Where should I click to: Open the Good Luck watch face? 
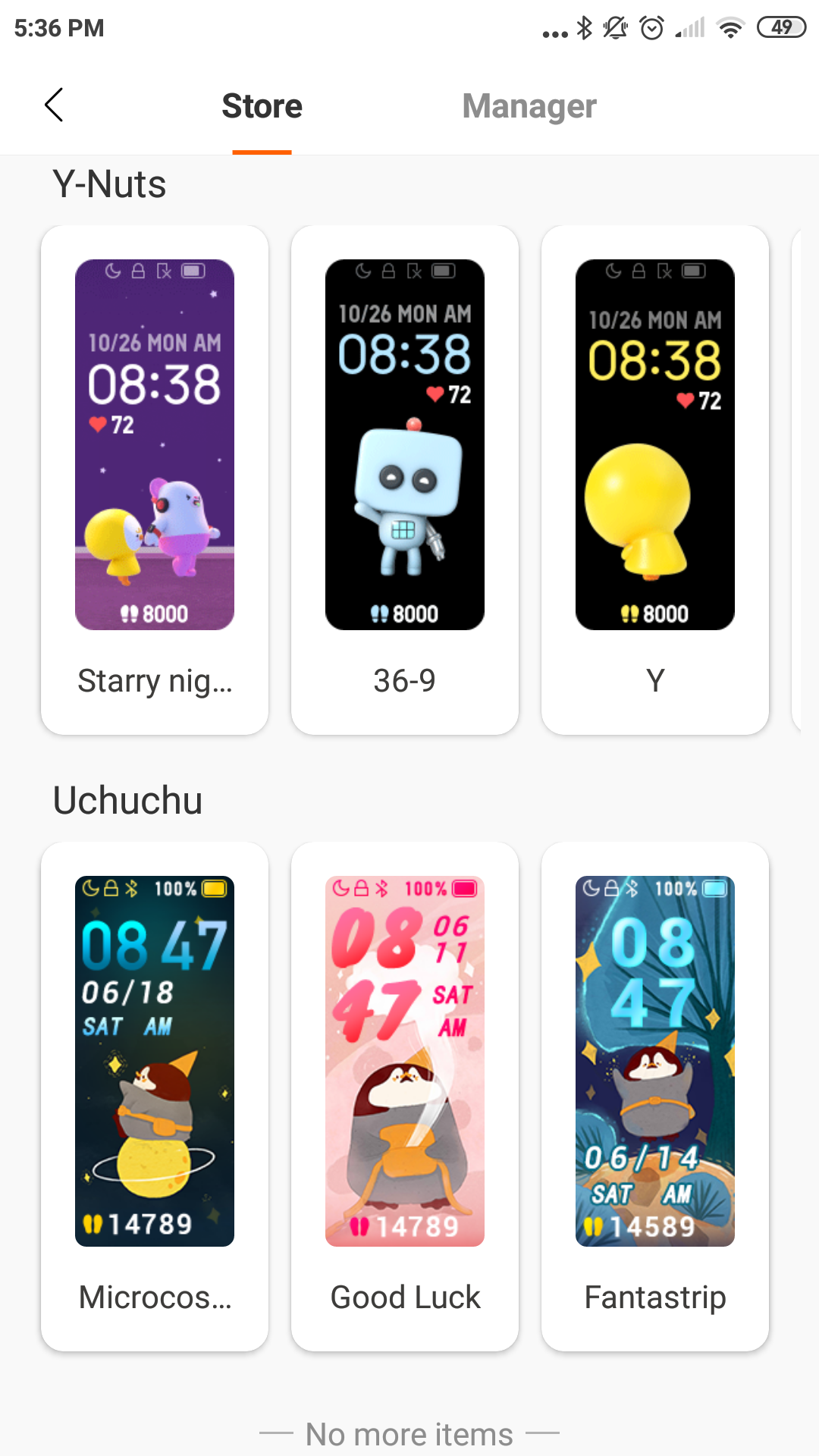pos(405,1096)
